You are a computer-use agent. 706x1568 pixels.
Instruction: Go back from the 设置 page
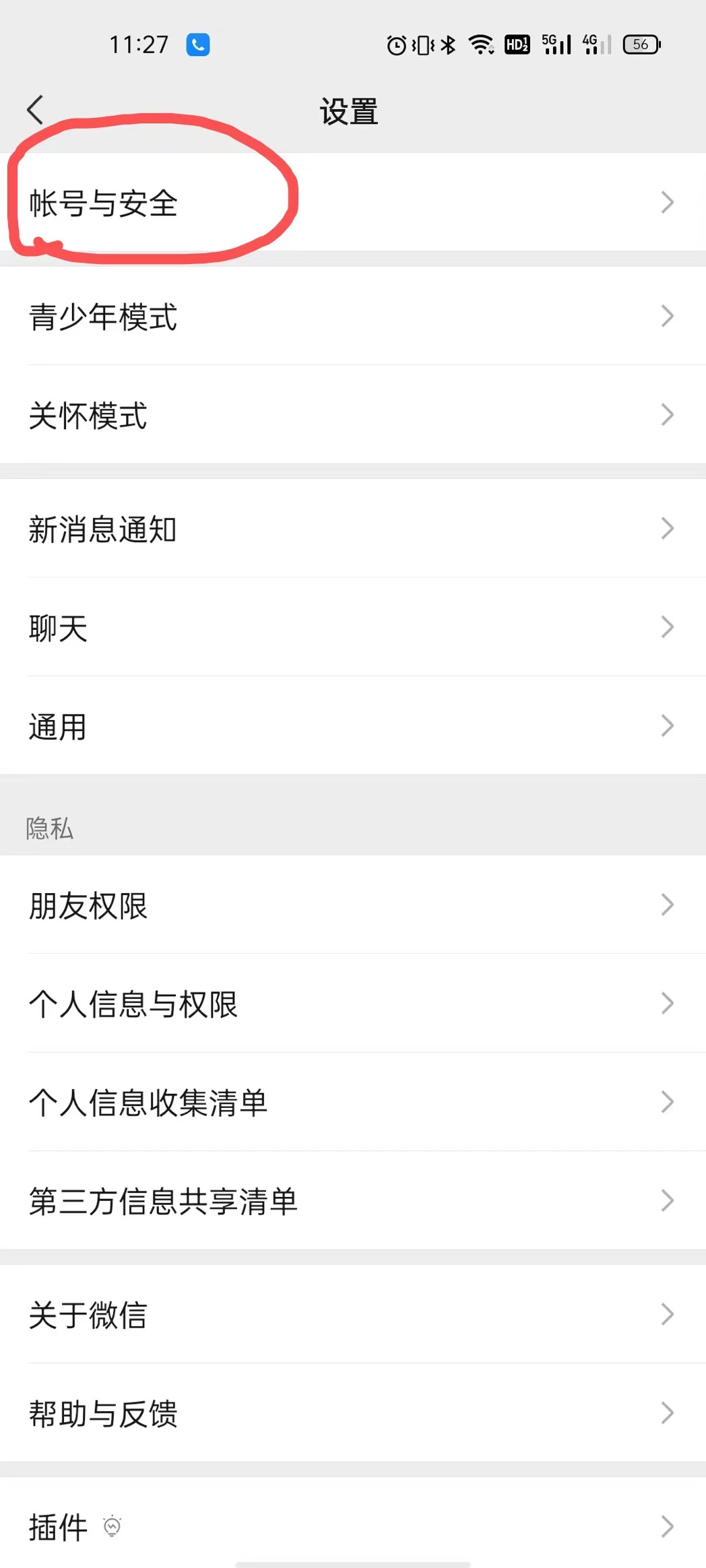point(35,110)
